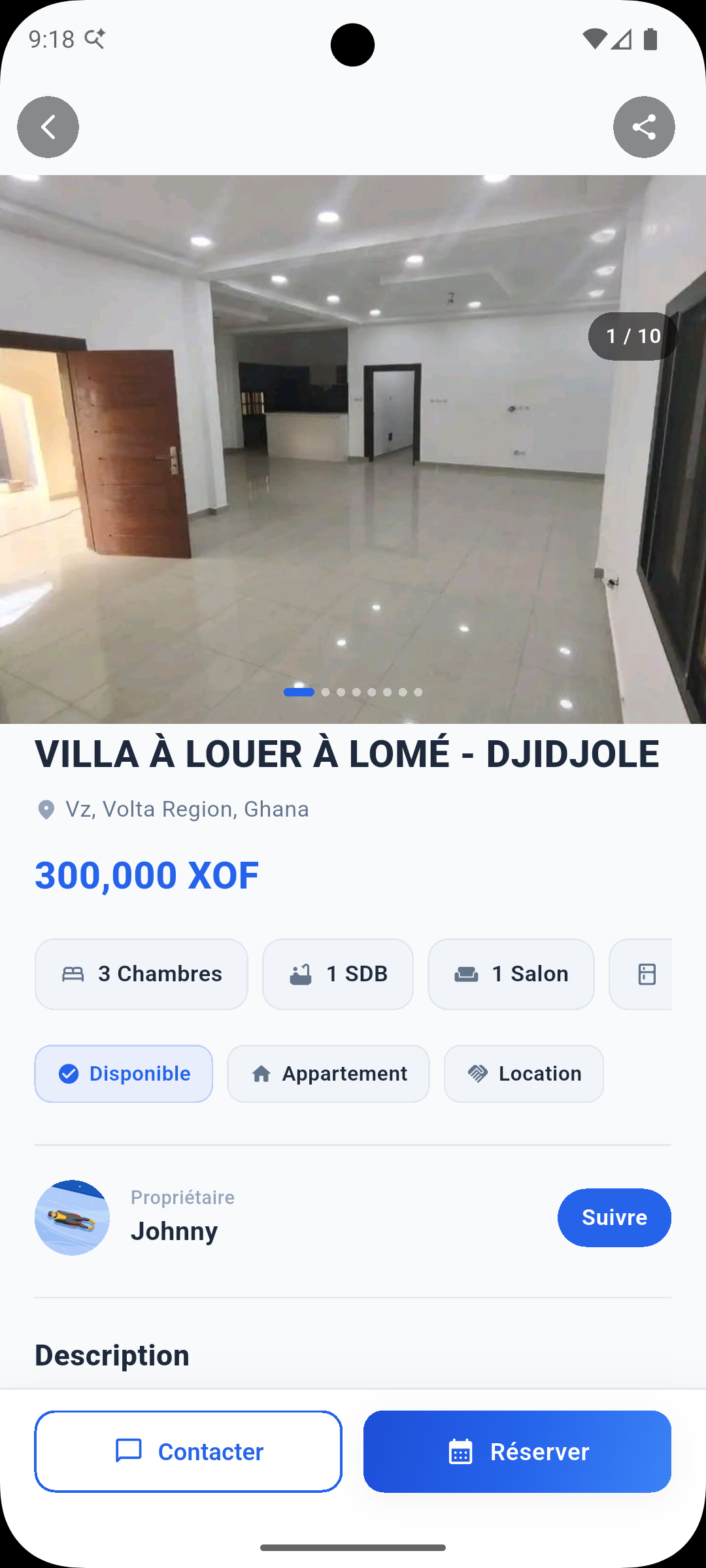Screen dimensions: 706x1568
Task: Open the villa photo in full view
Action: pyautogui.click(x=353, y=449)
